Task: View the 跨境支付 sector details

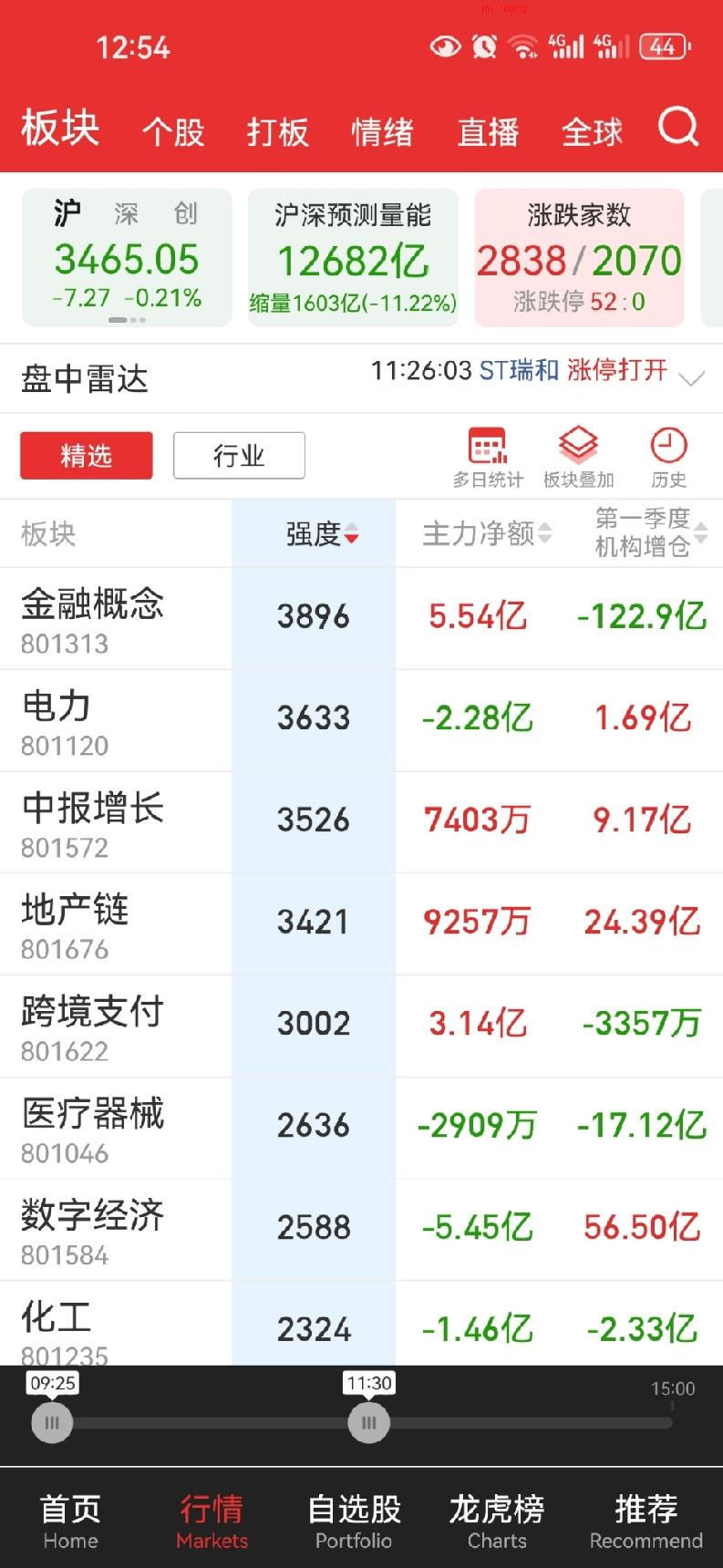Action: [x=91, y=1026]
